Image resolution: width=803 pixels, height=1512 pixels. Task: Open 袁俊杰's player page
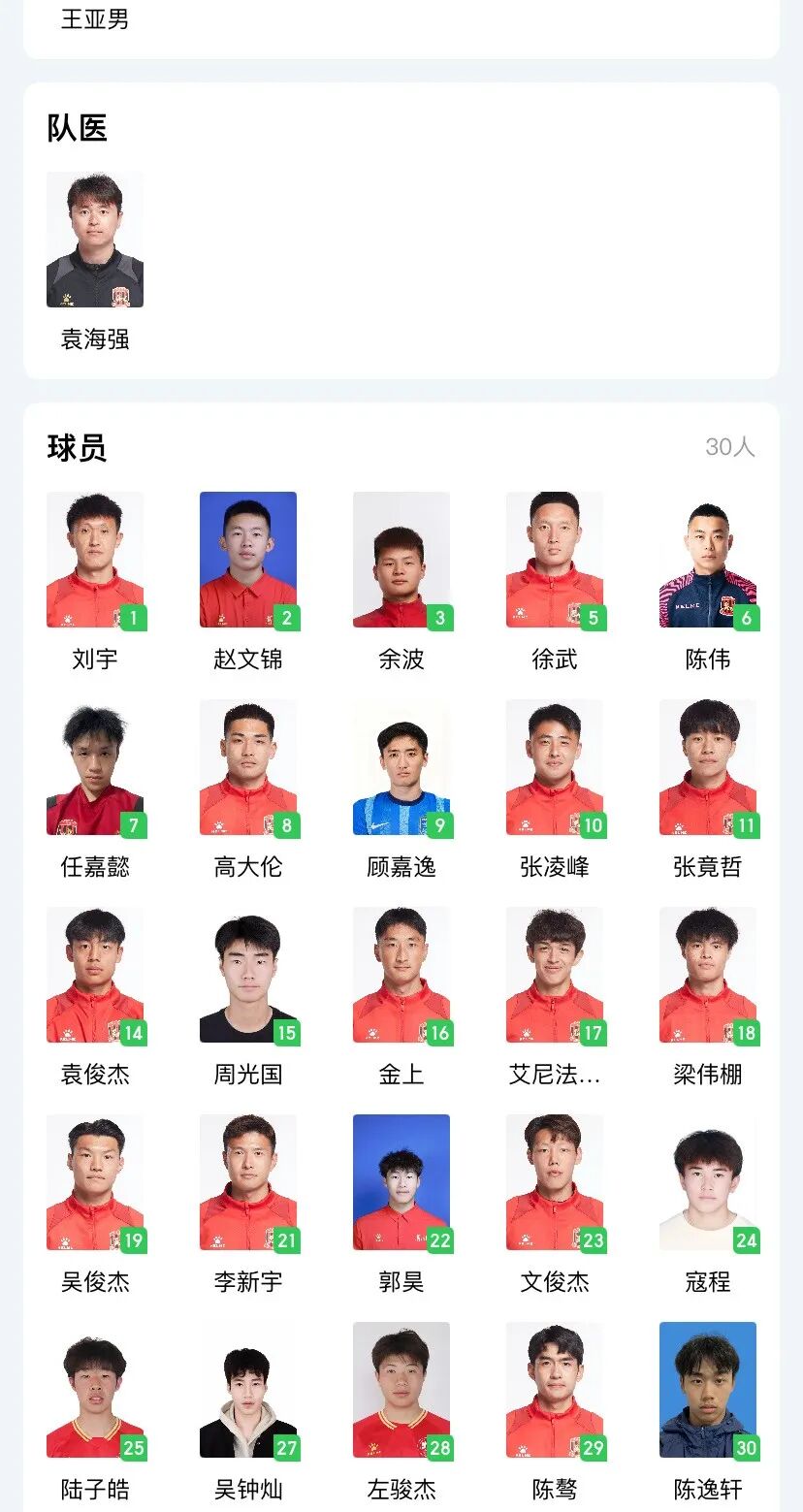click(x=95, y=975)
